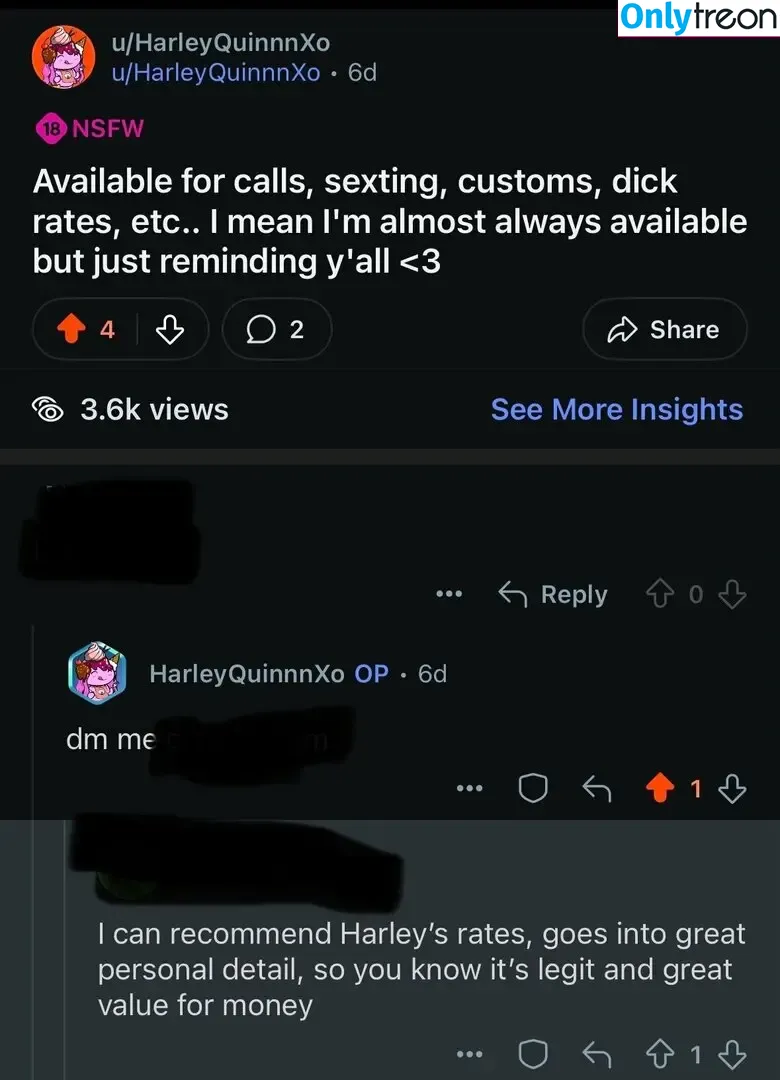
Task: Reply to the recommendation comment
Action: [597, 1054]
